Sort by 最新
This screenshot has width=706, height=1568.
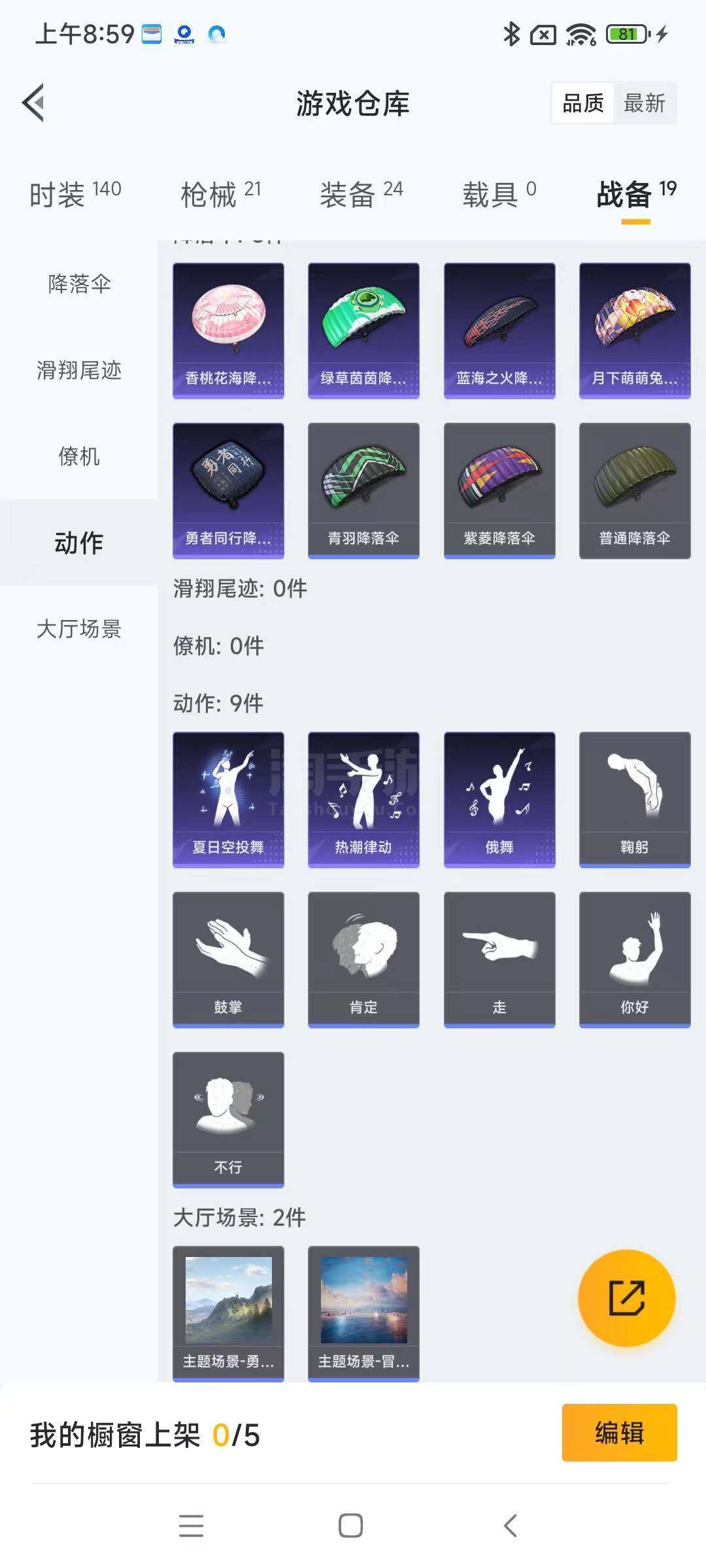[644, 103]
